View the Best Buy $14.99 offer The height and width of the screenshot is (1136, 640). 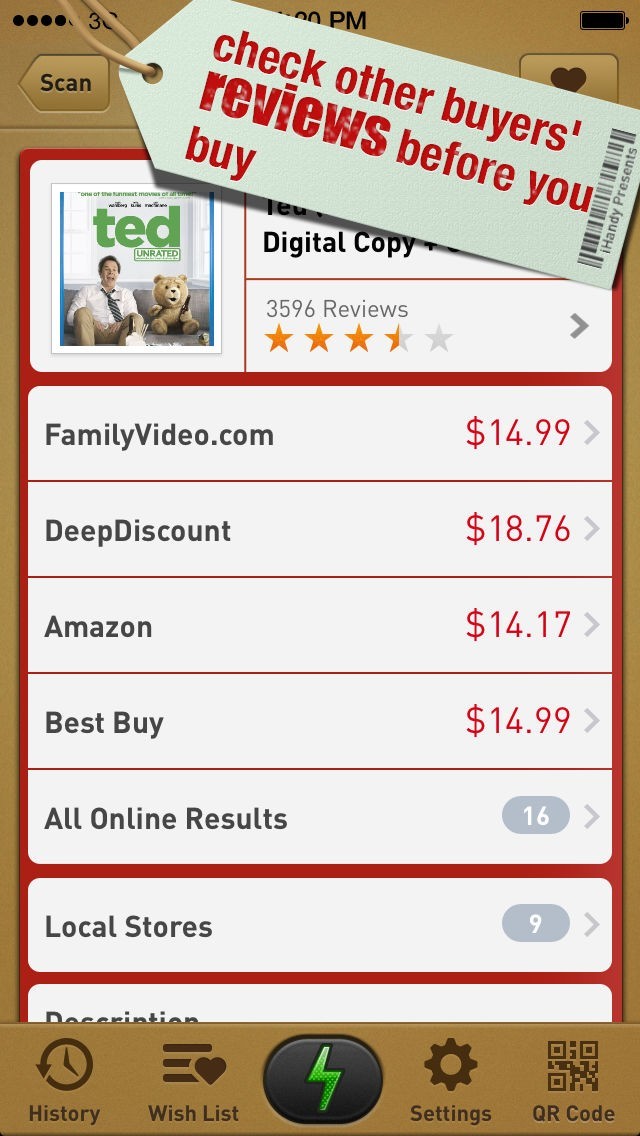coord(320,722)
